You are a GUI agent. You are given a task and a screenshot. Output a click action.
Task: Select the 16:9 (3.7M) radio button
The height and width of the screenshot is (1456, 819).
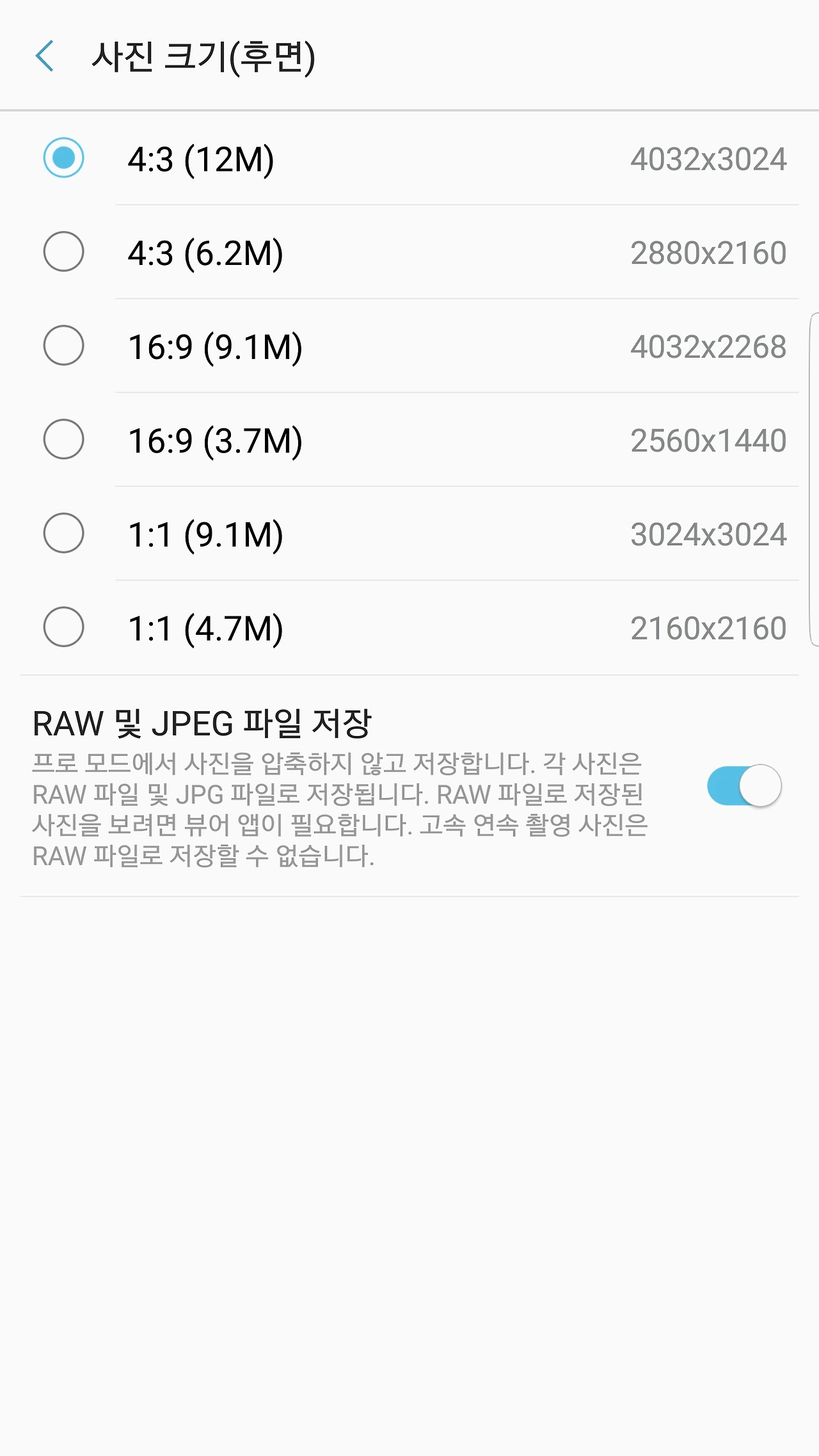pyautogui.click(x=64, y=439)
